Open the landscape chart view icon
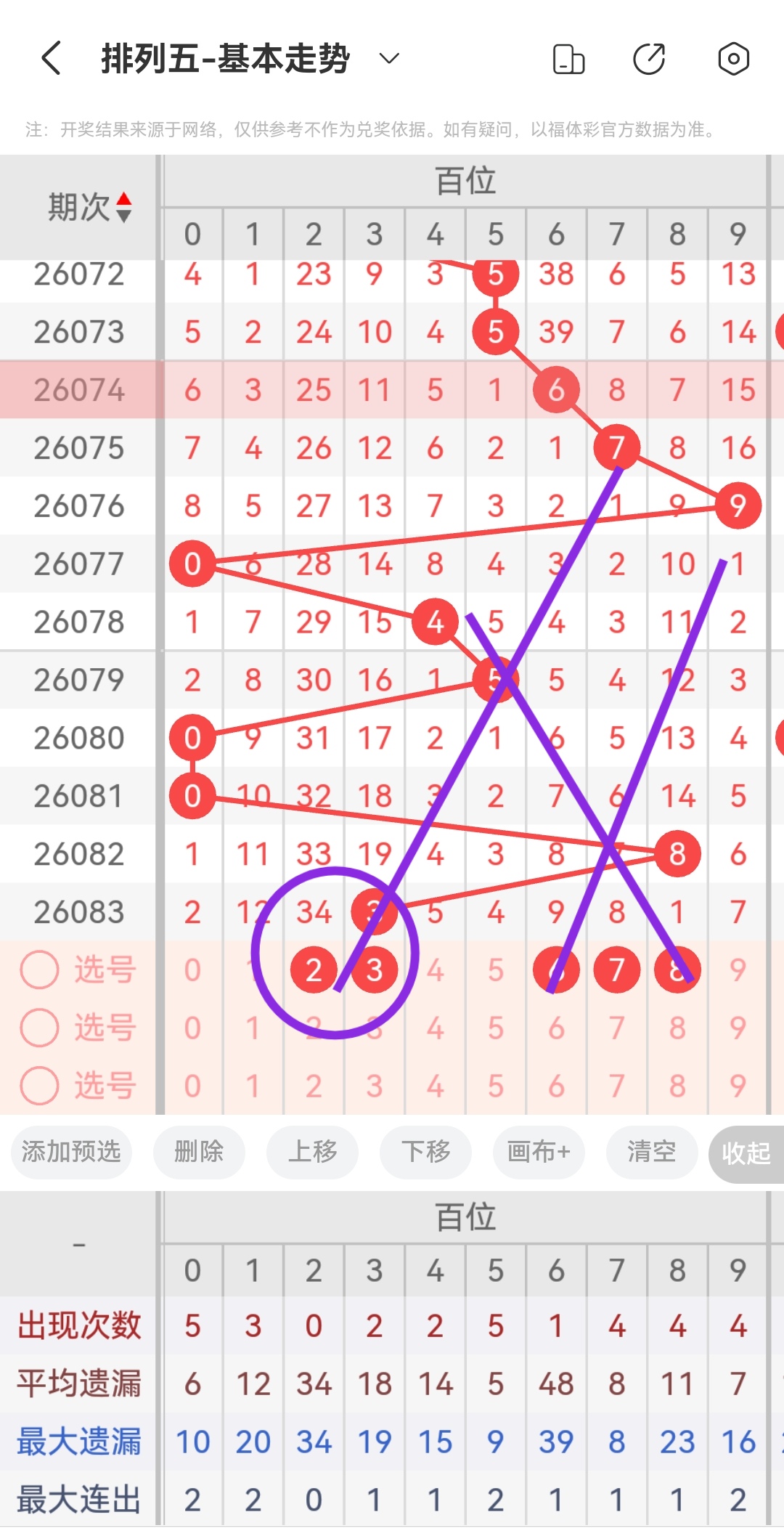 (569, 59)
